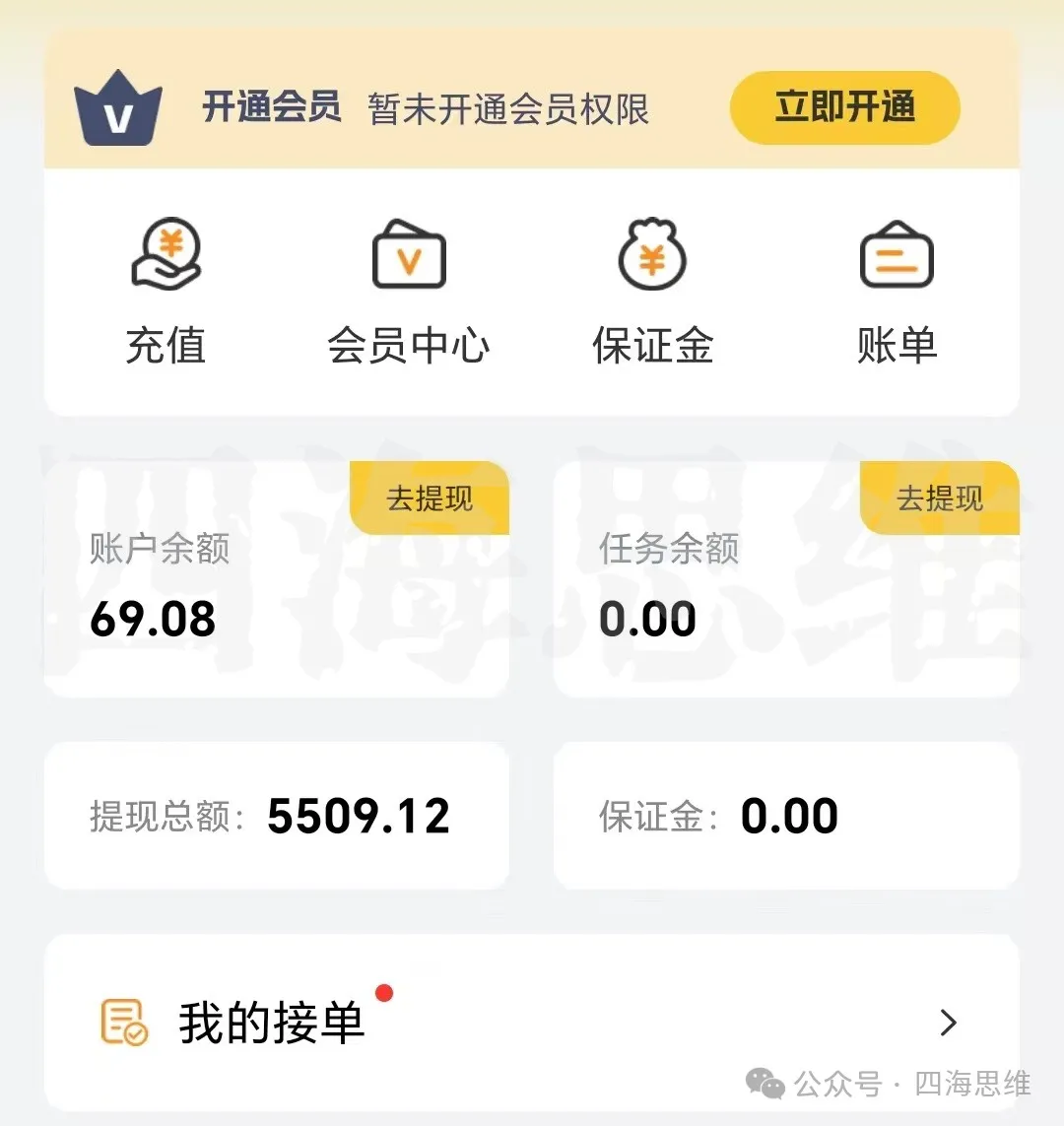Open the 我的接单 orders row
This screenshot has height=1126, width=1064.
pyautogui.click(x=532, y=1023)
